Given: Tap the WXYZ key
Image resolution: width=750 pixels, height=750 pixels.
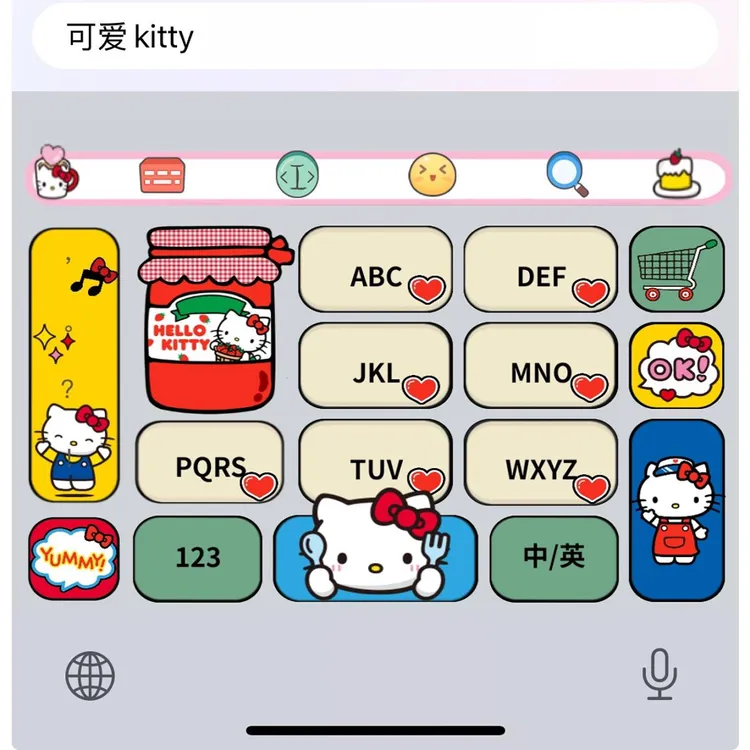Looking at the screenshot, I should point(541,462).
